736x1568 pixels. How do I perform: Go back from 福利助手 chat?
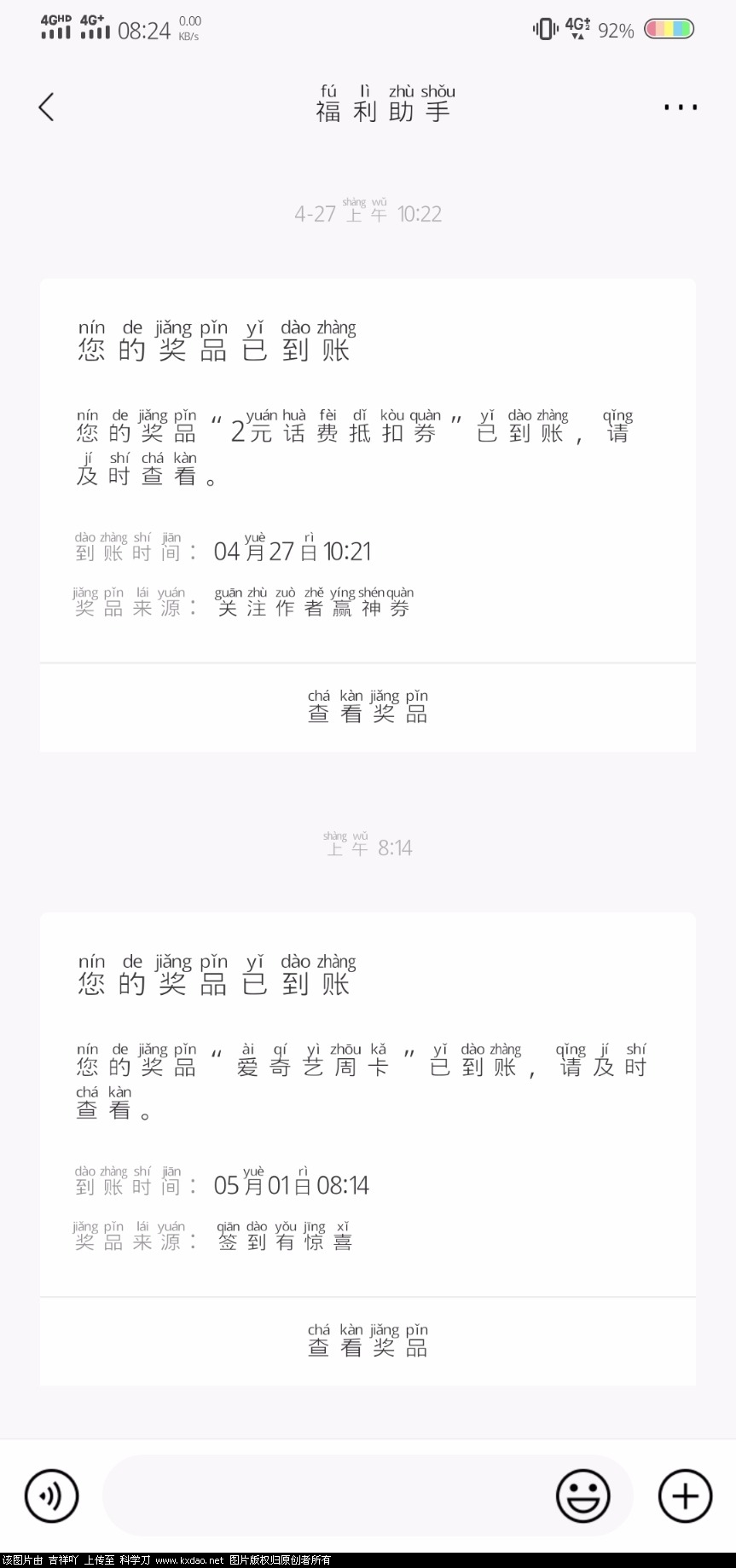click(x=47, y=107)
